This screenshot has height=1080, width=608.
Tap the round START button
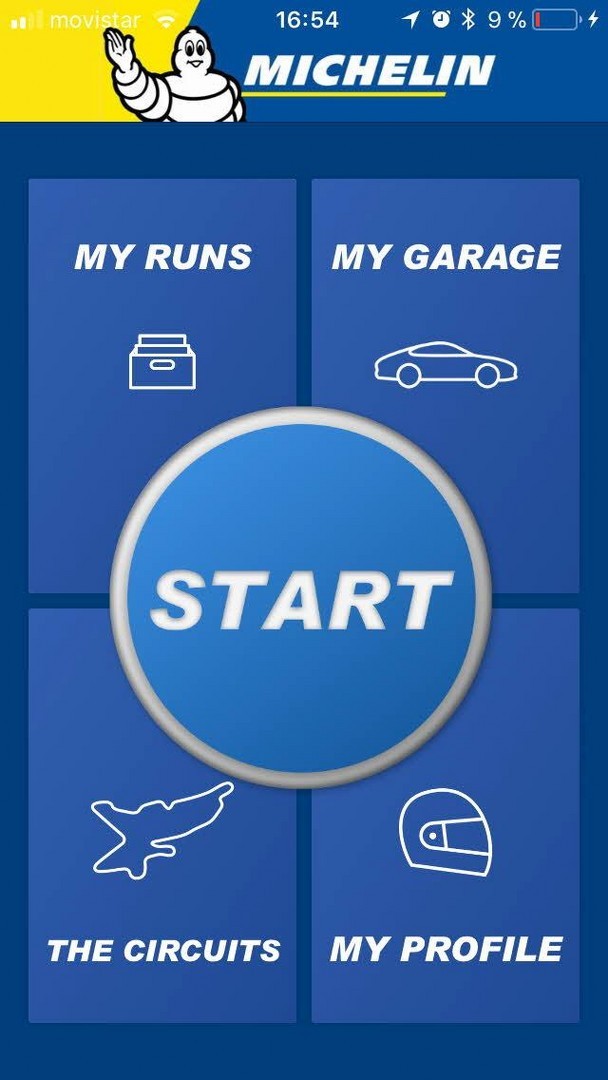(x=301, y=598)
